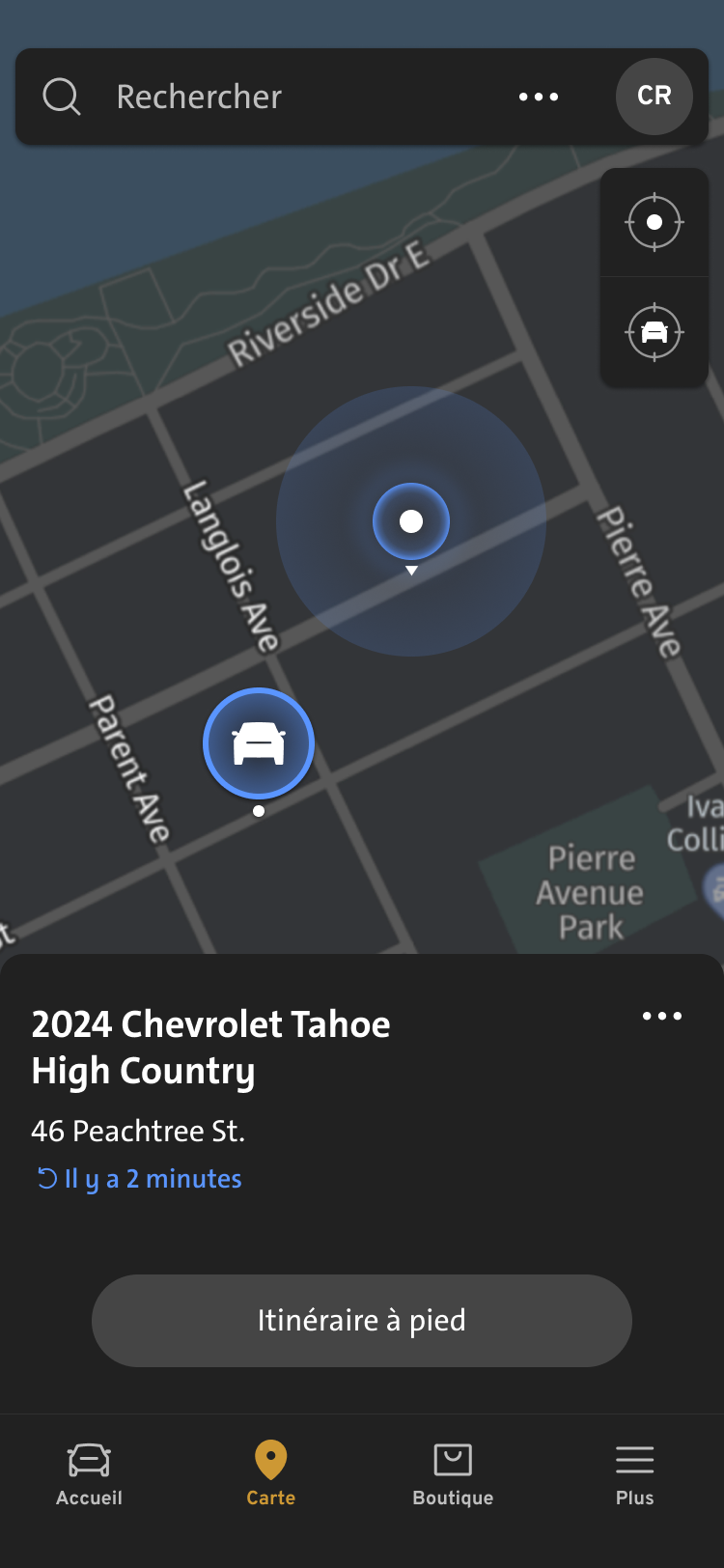Switch to the Carte tab
The image size is (724, 1568).
[x=270, y=1473]
